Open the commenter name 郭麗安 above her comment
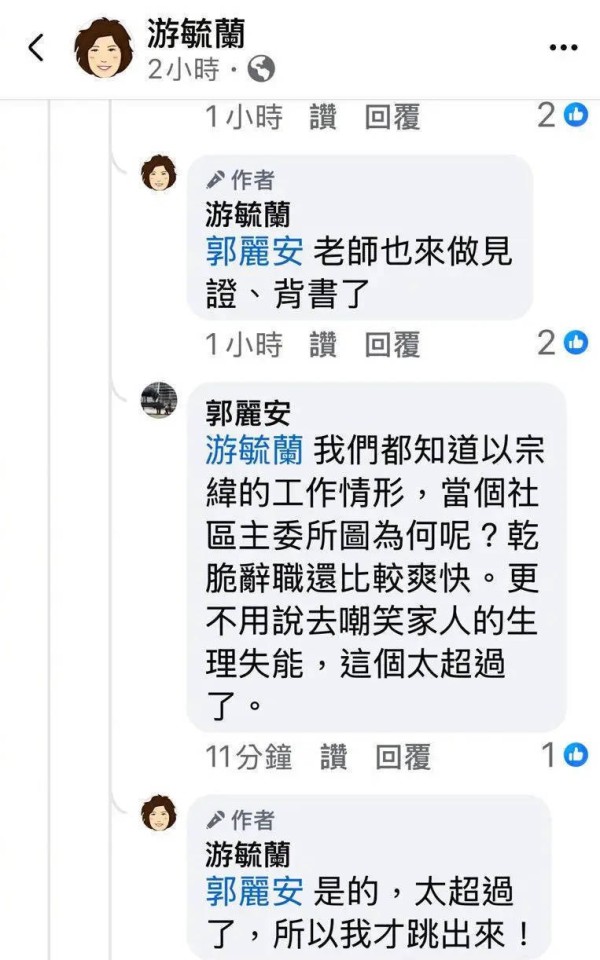 [248, 413]
